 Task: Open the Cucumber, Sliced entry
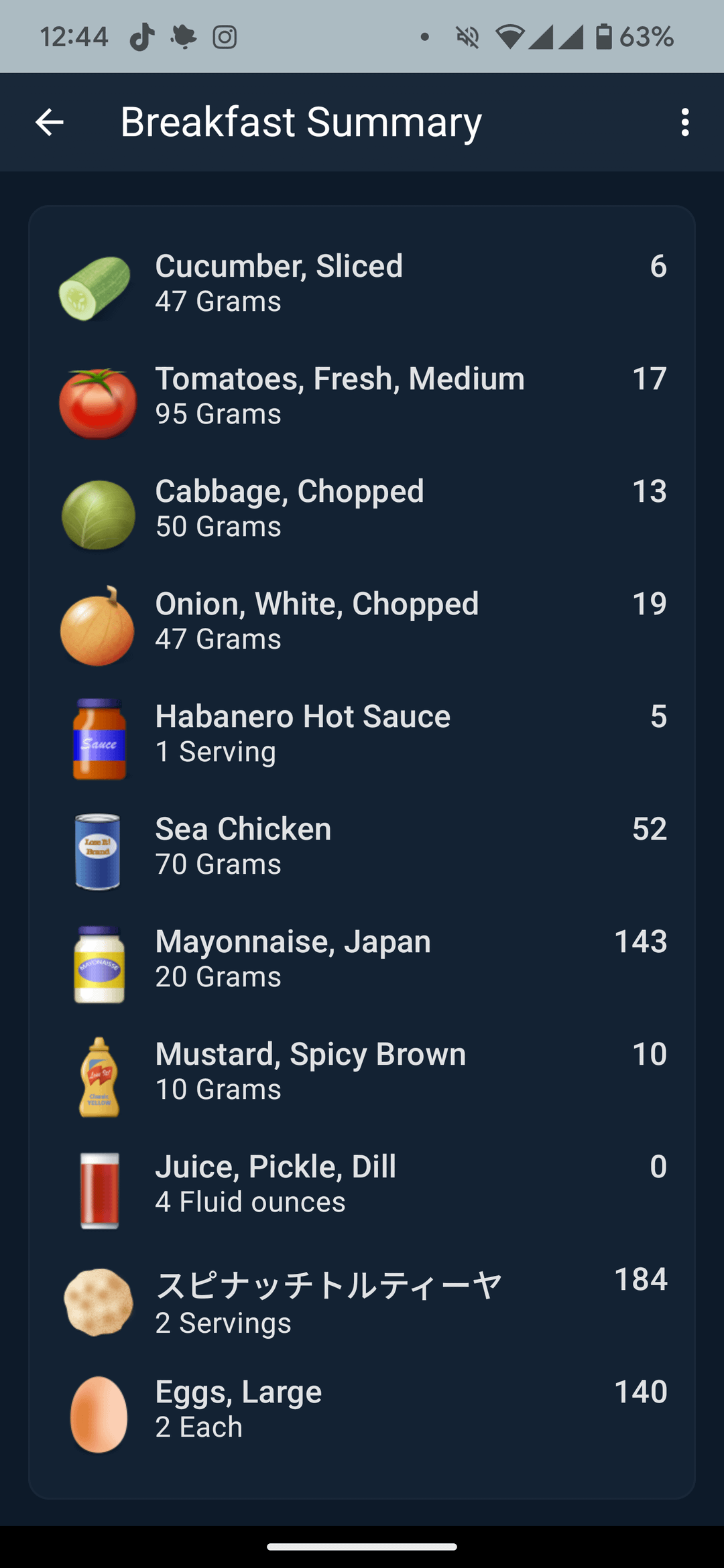362,283
